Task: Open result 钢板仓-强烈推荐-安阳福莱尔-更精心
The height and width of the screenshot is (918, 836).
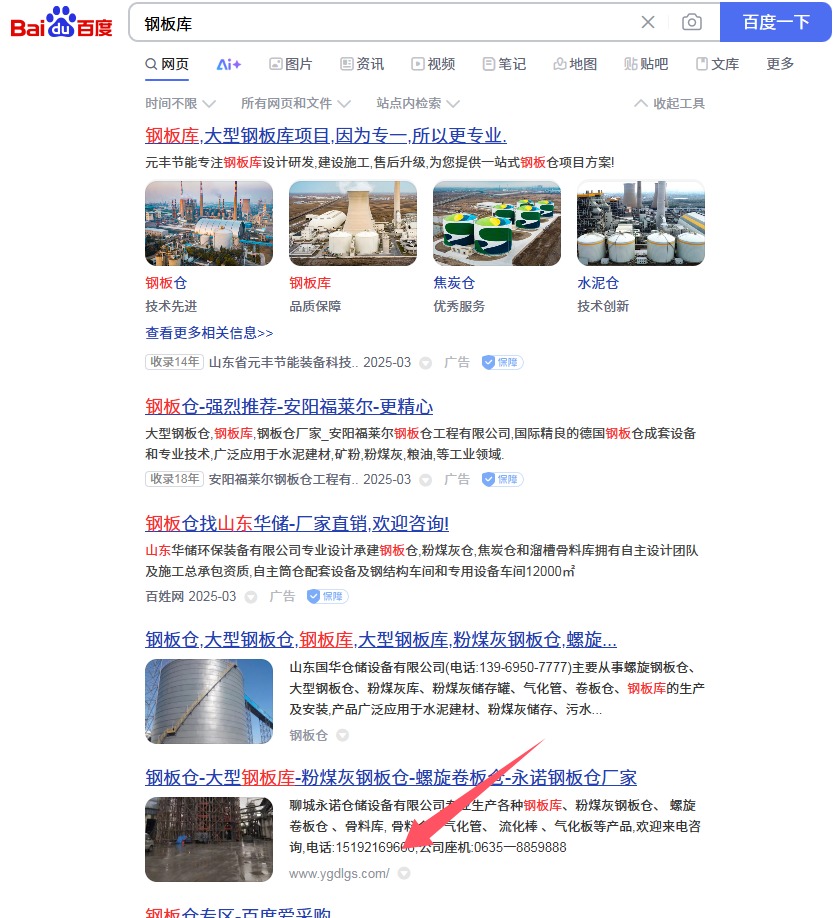Action: (289, 407)
